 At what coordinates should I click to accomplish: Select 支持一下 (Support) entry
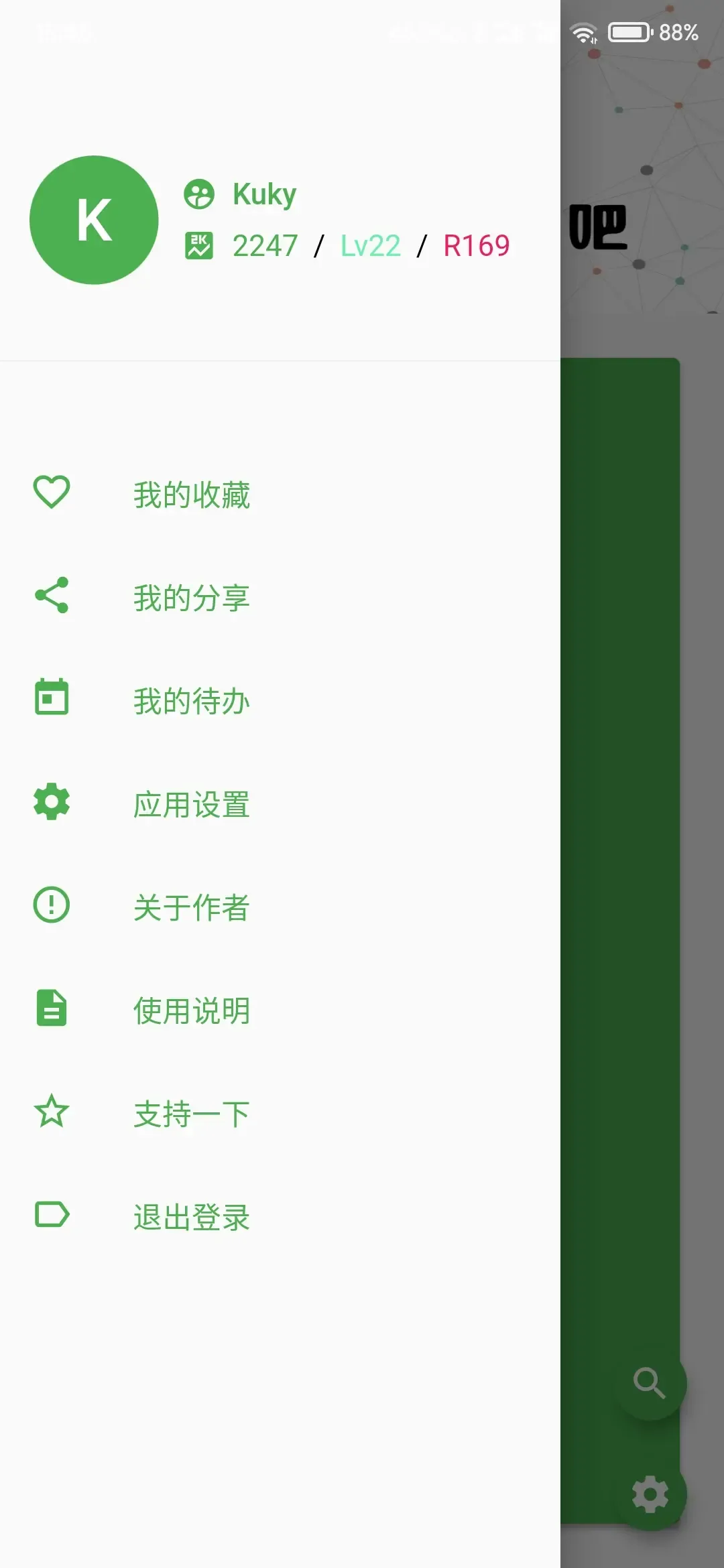click(280, 1113)
